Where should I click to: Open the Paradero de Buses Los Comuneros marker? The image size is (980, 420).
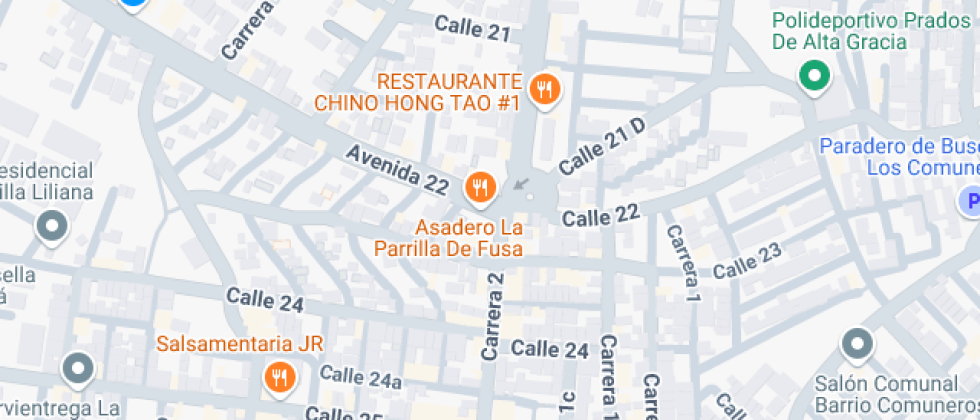pos(968,201)
